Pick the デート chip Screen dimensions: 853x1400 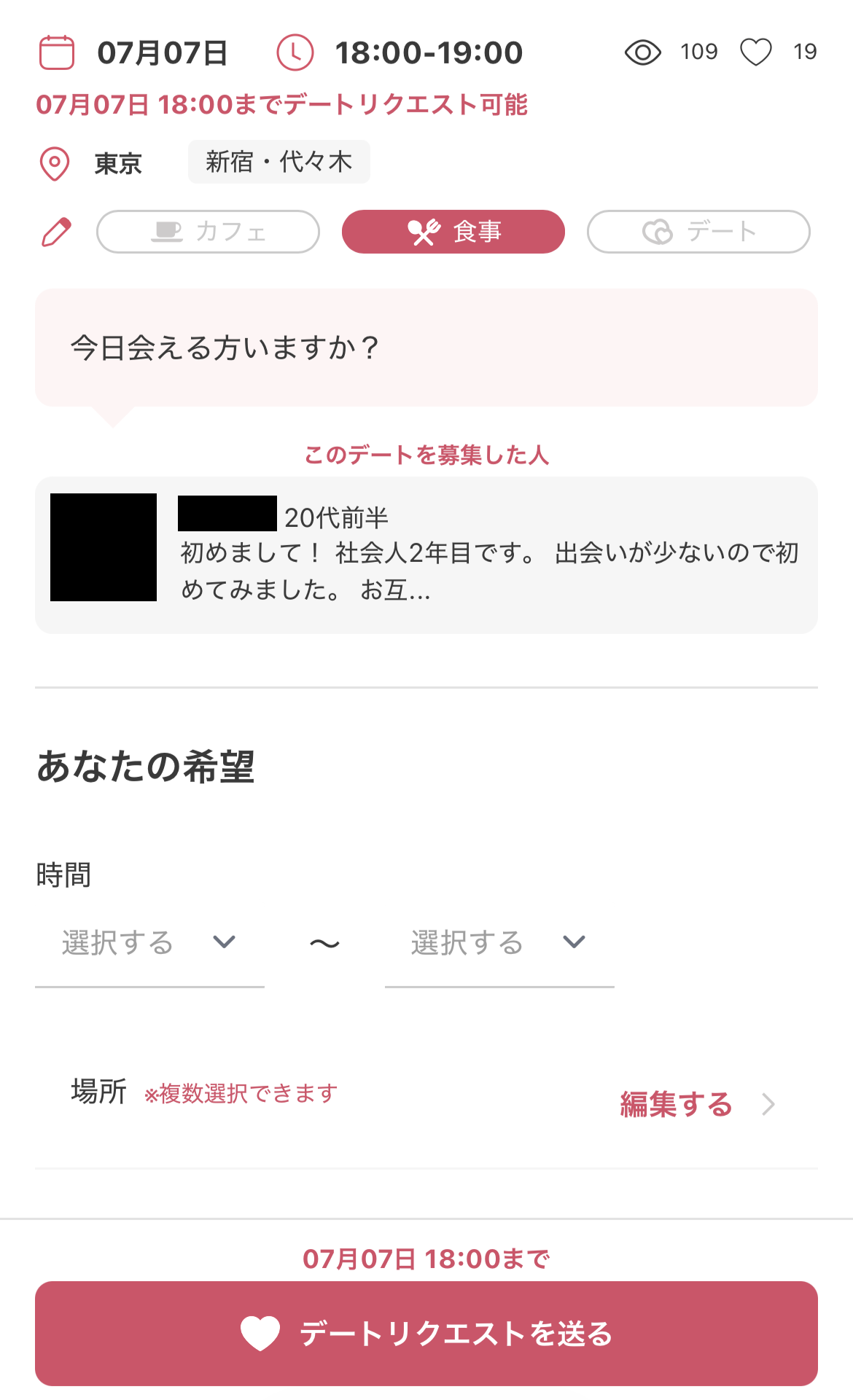click(698, 232)
